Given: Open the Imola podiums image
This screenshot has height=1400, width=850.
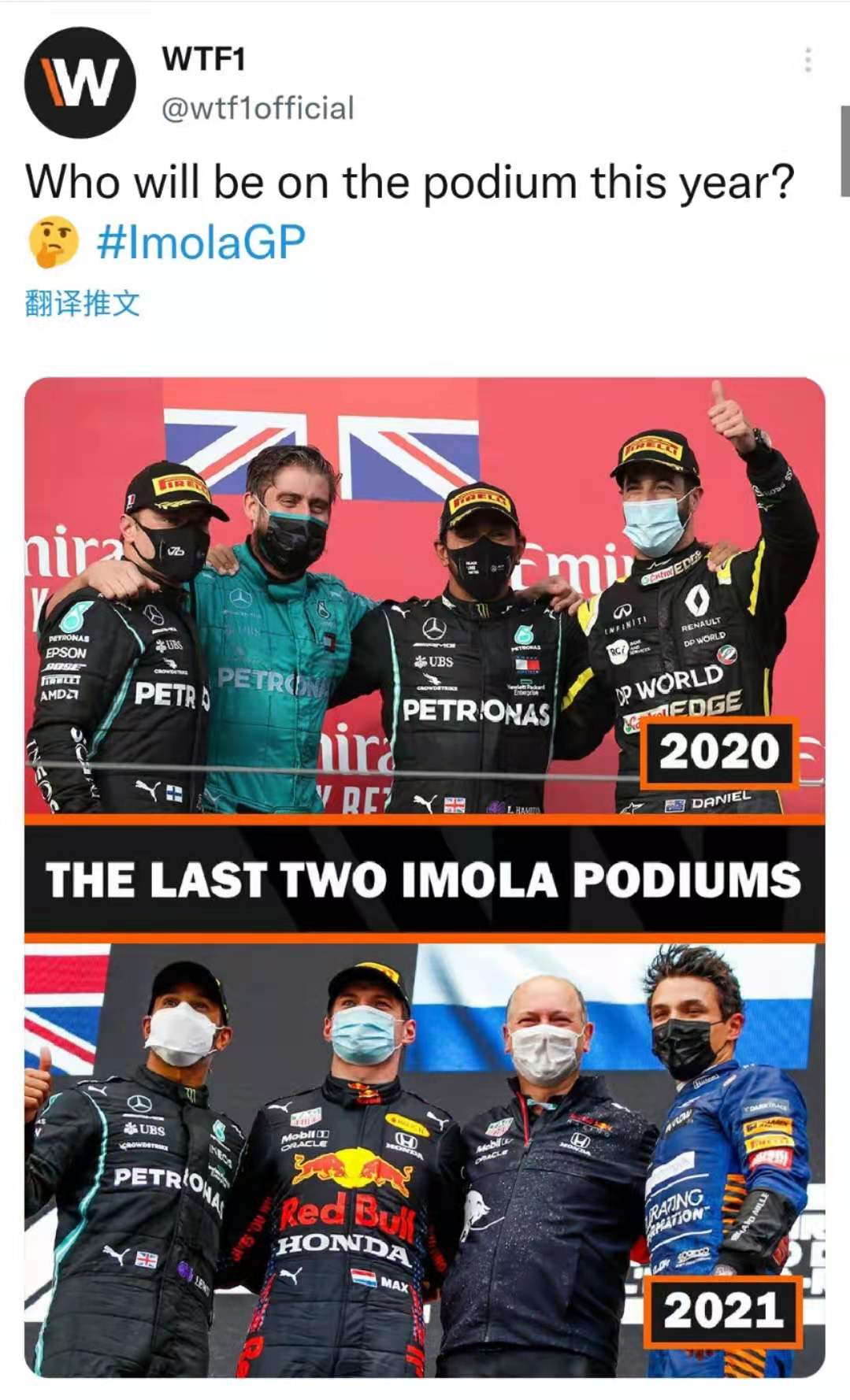Looking at the screenshot, I should click(425, 876).
